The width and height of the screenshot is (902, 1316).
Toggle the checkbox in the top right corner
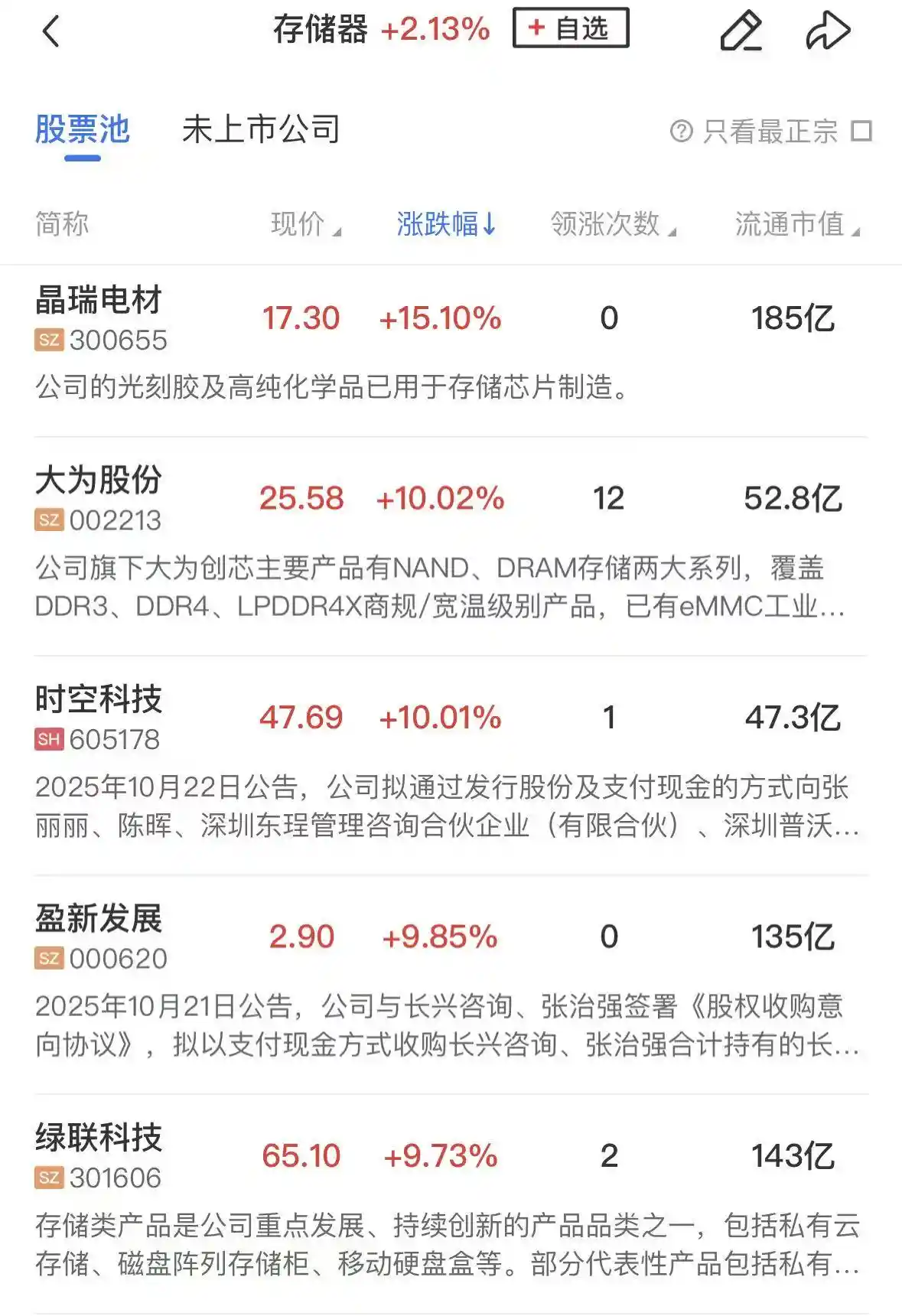point(863,130)
